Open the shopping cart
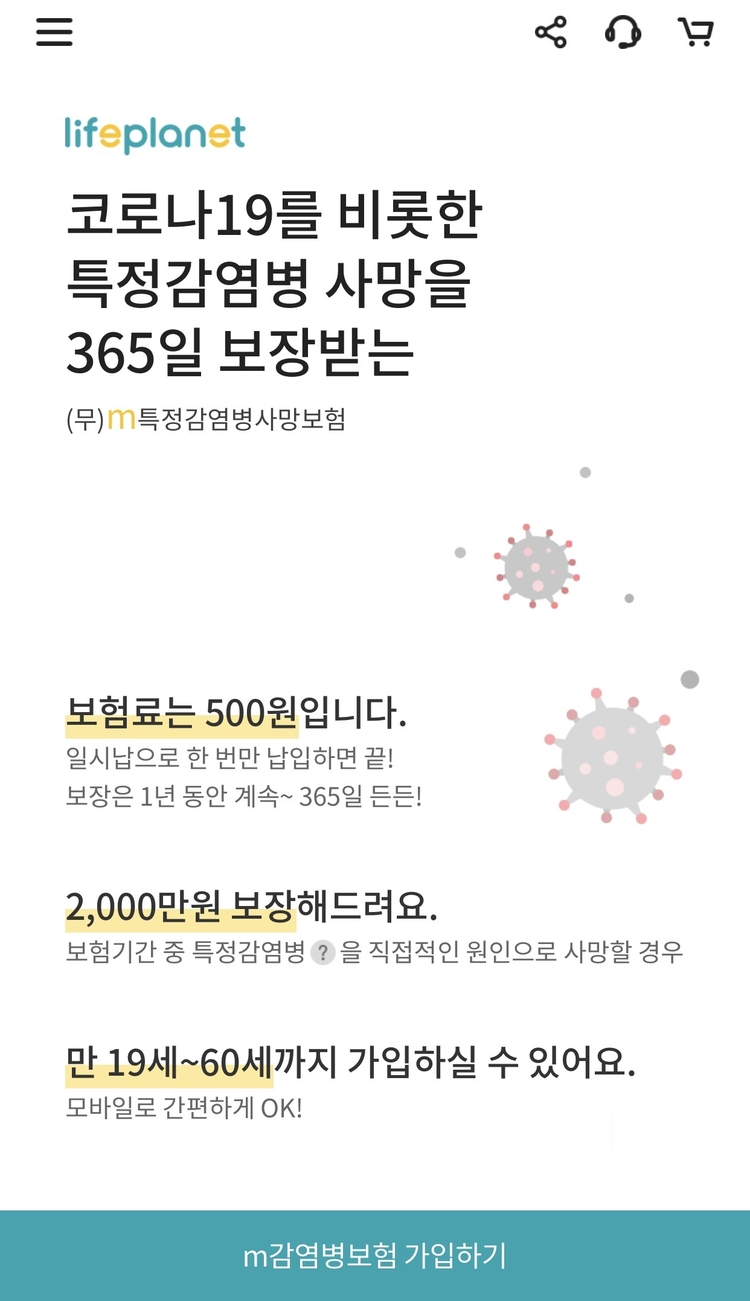Screen dimensions: 750x1301 click(695, 32)
